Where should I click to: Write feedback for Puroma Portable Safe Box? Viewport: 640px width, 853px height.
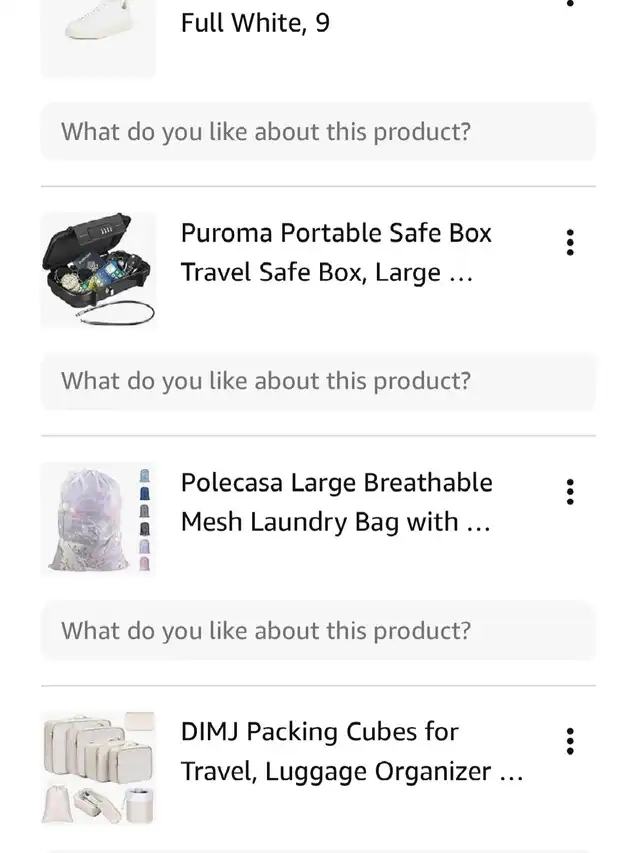point(318,381)
